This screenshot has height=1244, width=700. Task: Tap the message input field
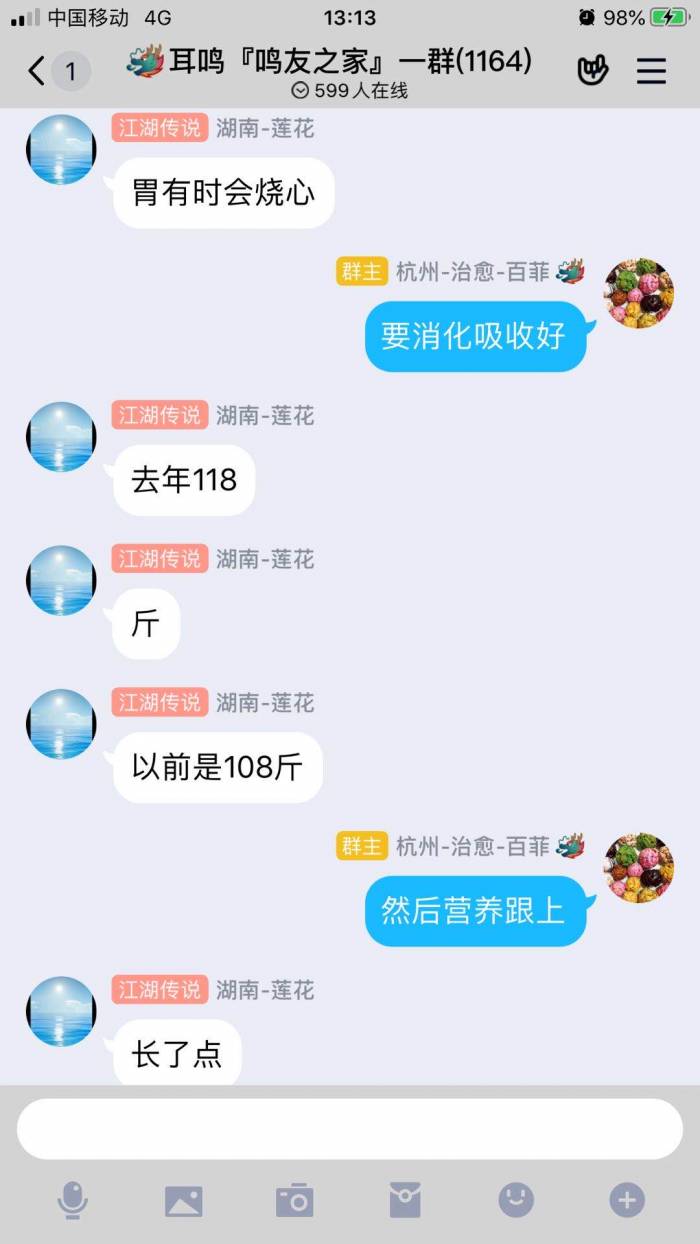[x=350, y=1128]
